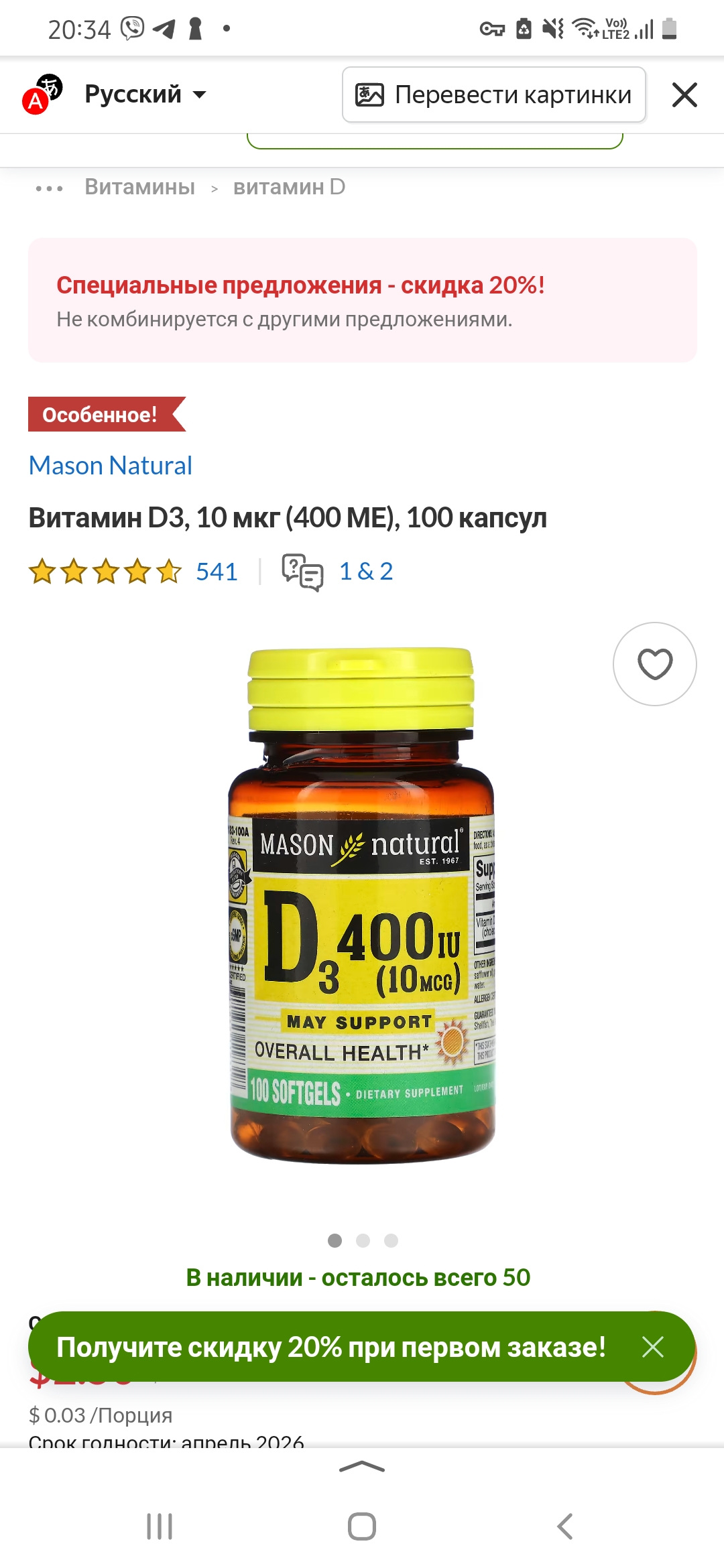724x1568 pixels.
Task: Go to the витамин D breadcrumb
Action: pyautogui.click(x=289, y=187)
